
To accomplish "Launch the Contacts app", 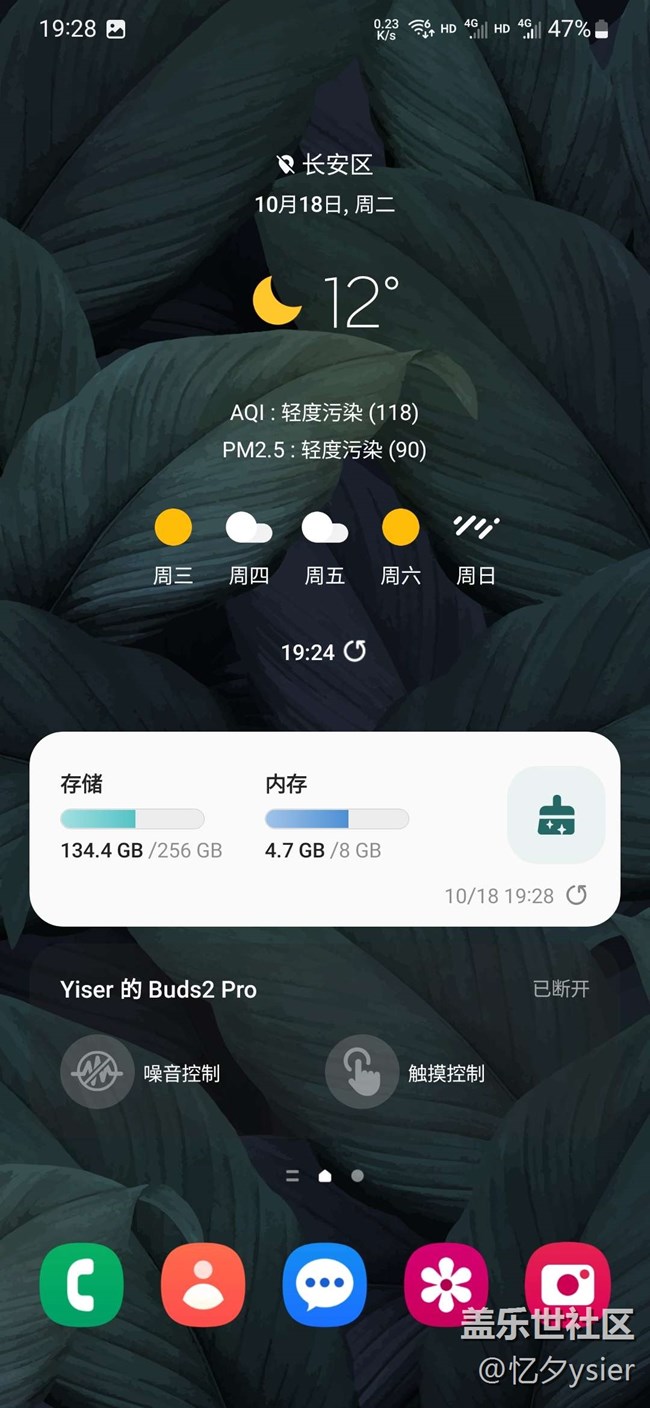I will point(203,1284).
